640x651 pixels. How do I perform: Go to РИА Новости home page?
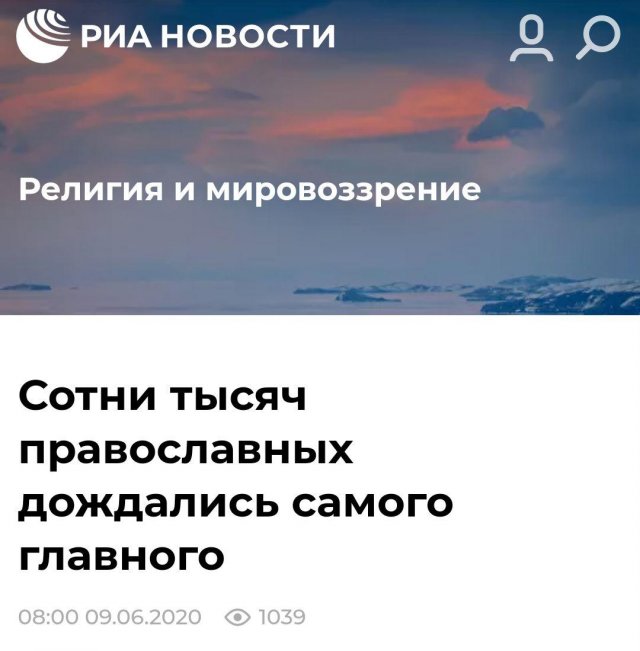click(177, 36)
